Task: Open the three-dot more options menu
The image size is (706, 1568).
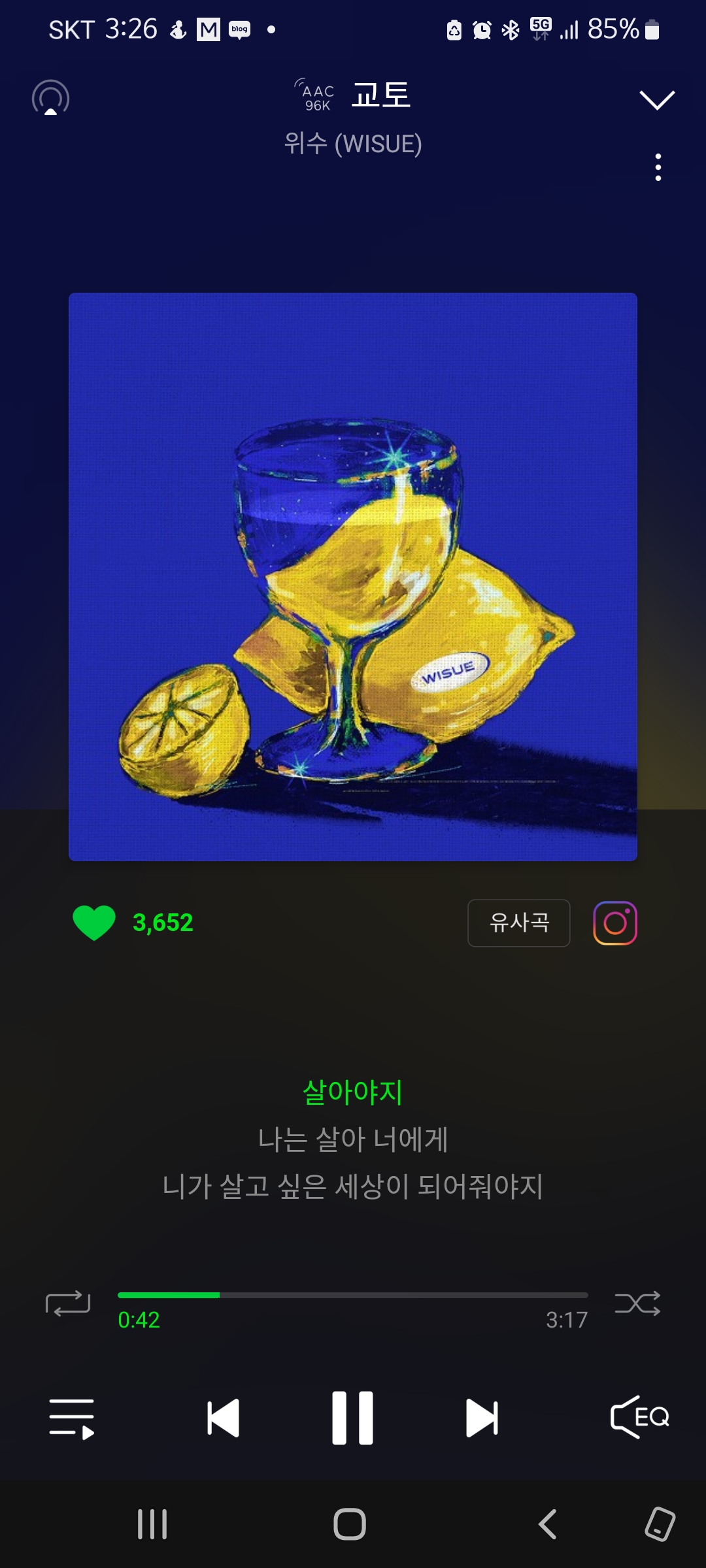Action: (657, 168)
